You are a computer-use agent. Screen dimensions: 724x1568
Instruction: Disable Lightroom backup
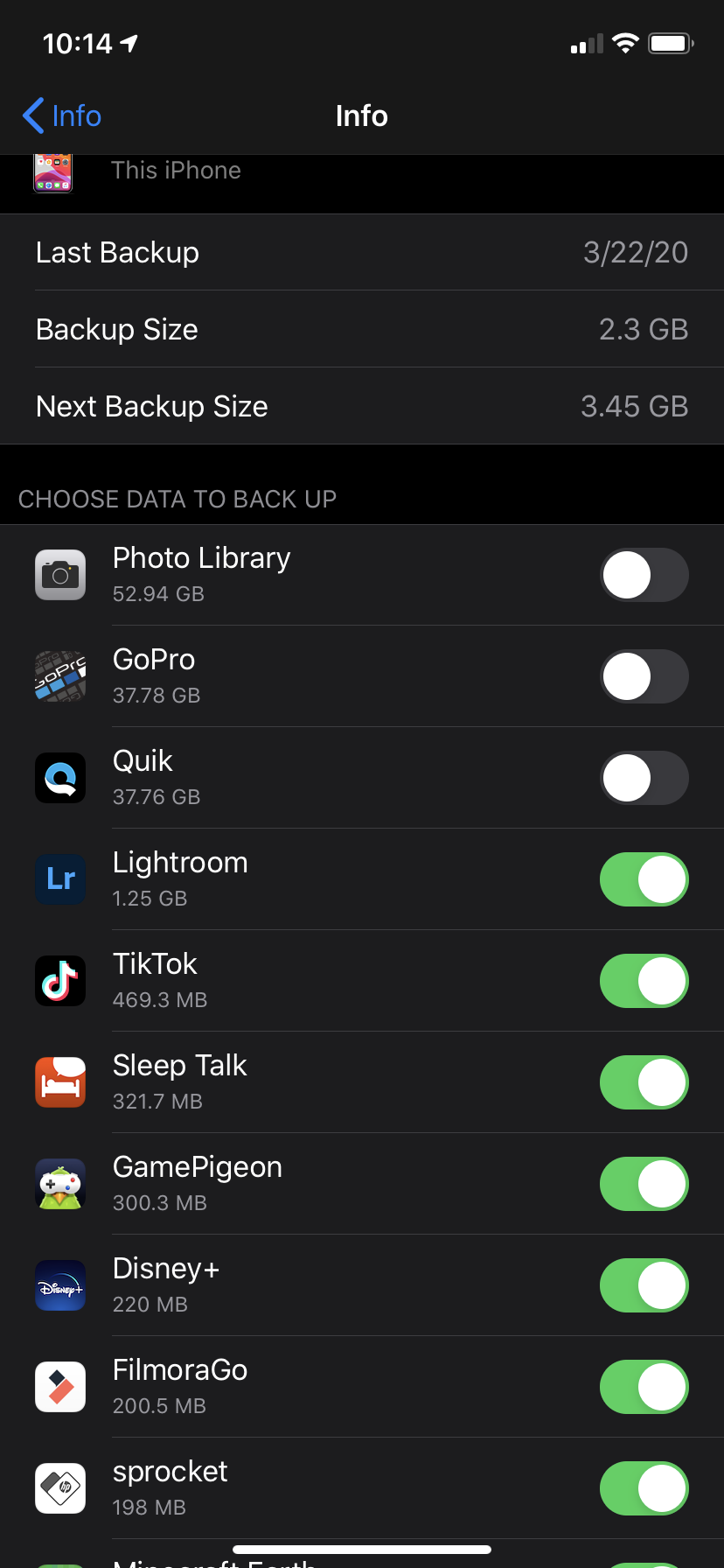(x=644, y=879)
